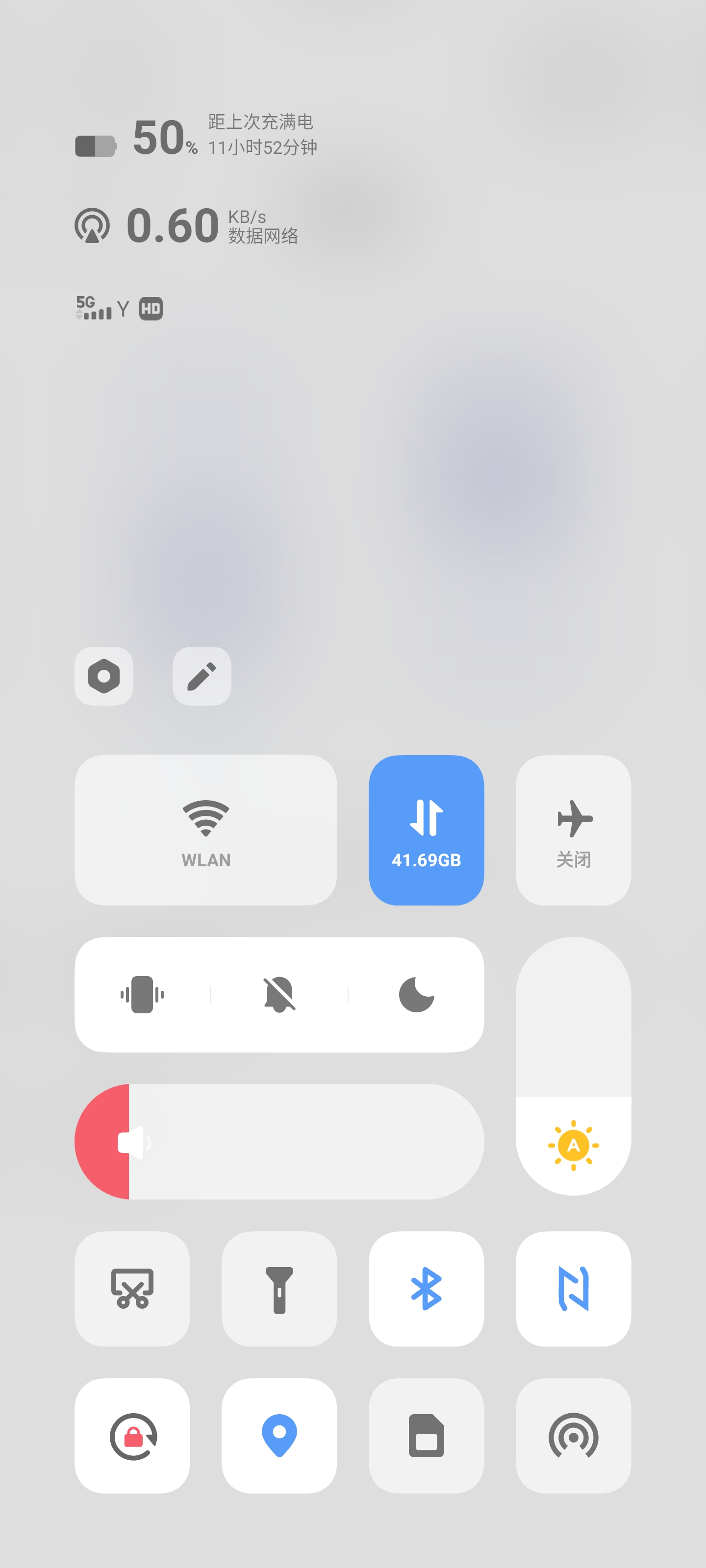Edit the control center tiles
This screenshot has width=706, height=1568.
pos(202,676)
